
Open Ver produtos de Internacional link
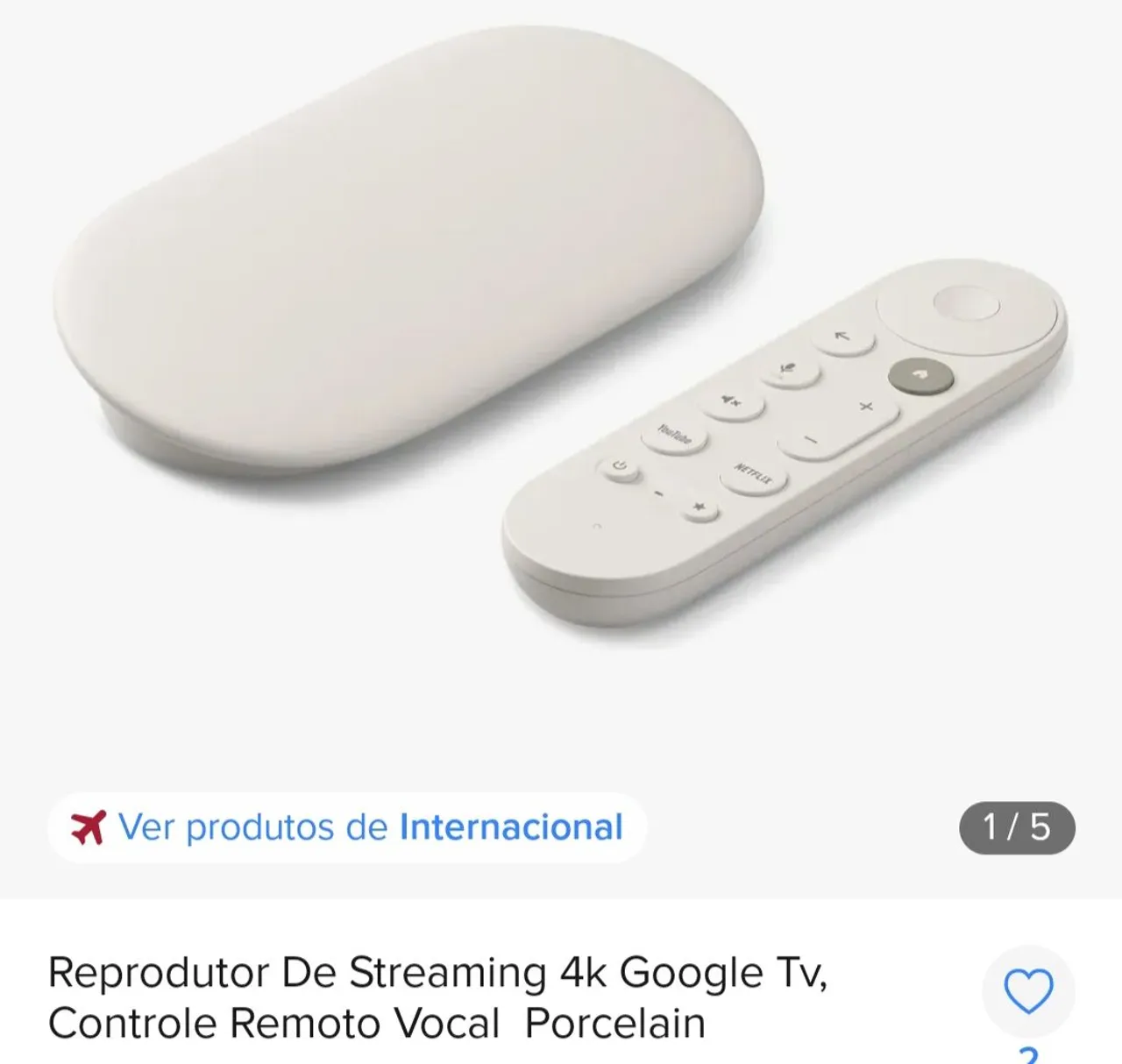[347, 827]
